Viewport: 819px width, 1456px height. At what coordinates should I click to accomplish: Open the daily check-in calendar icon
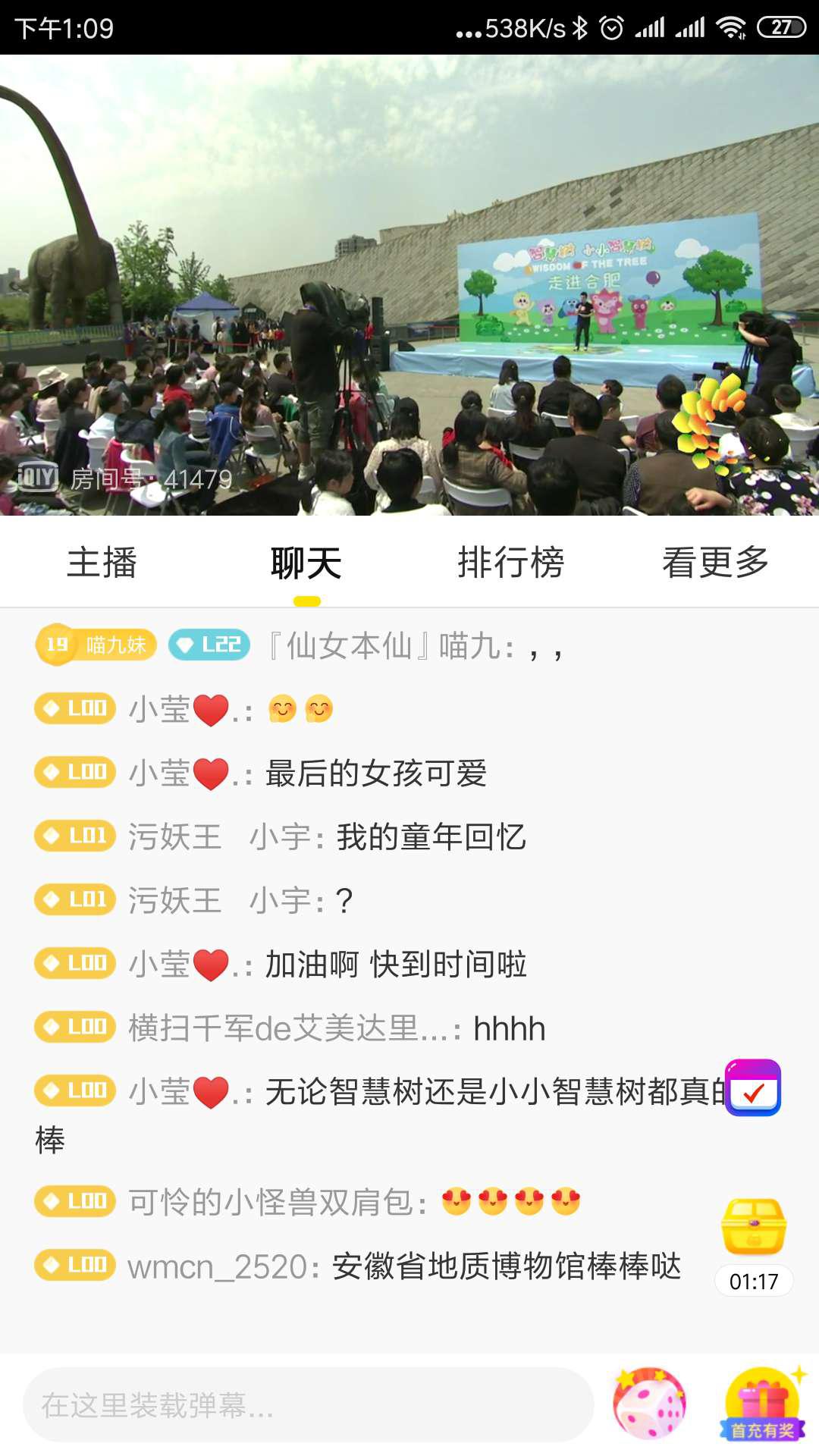tap(753, 1088)
